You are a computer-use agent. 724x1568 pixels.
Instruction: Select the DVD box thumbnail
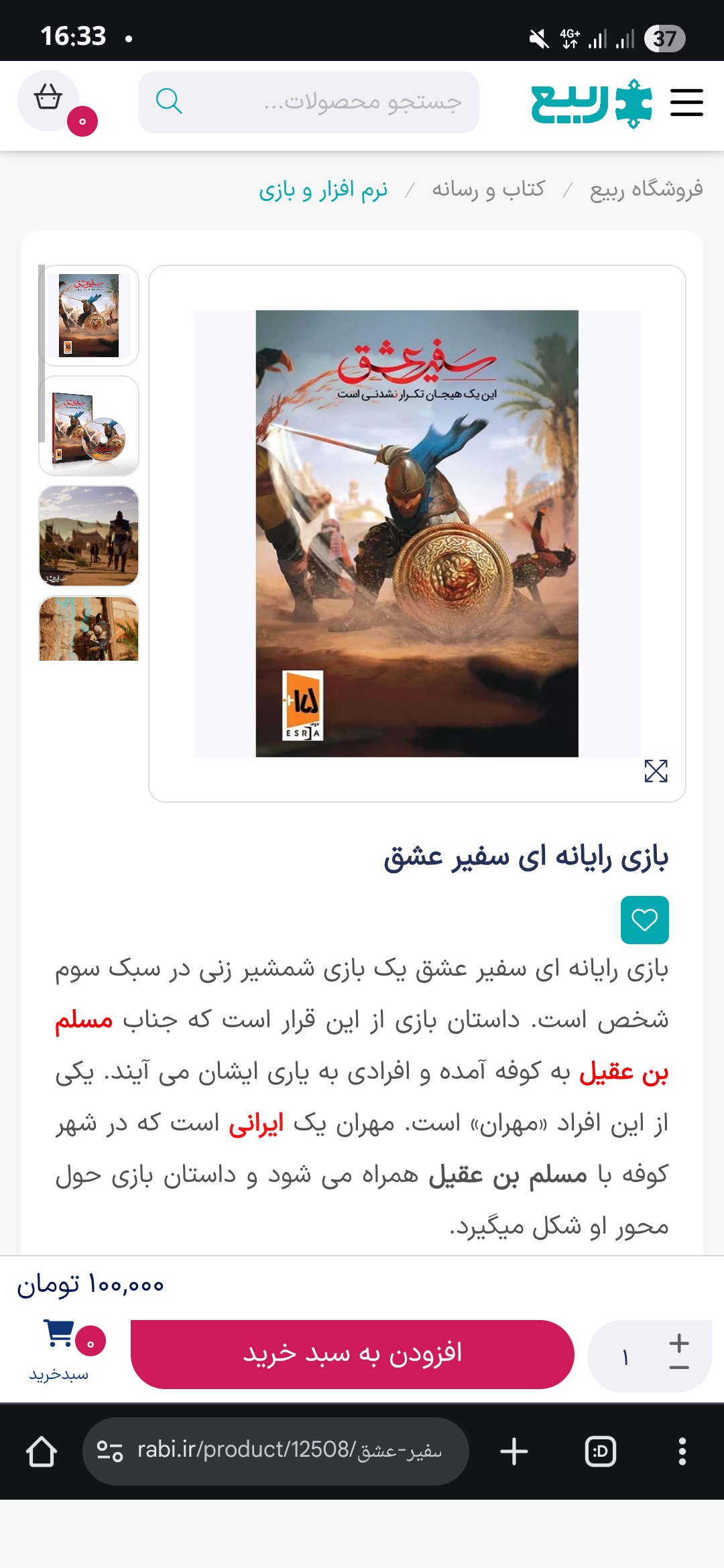[x=89, y=426]
